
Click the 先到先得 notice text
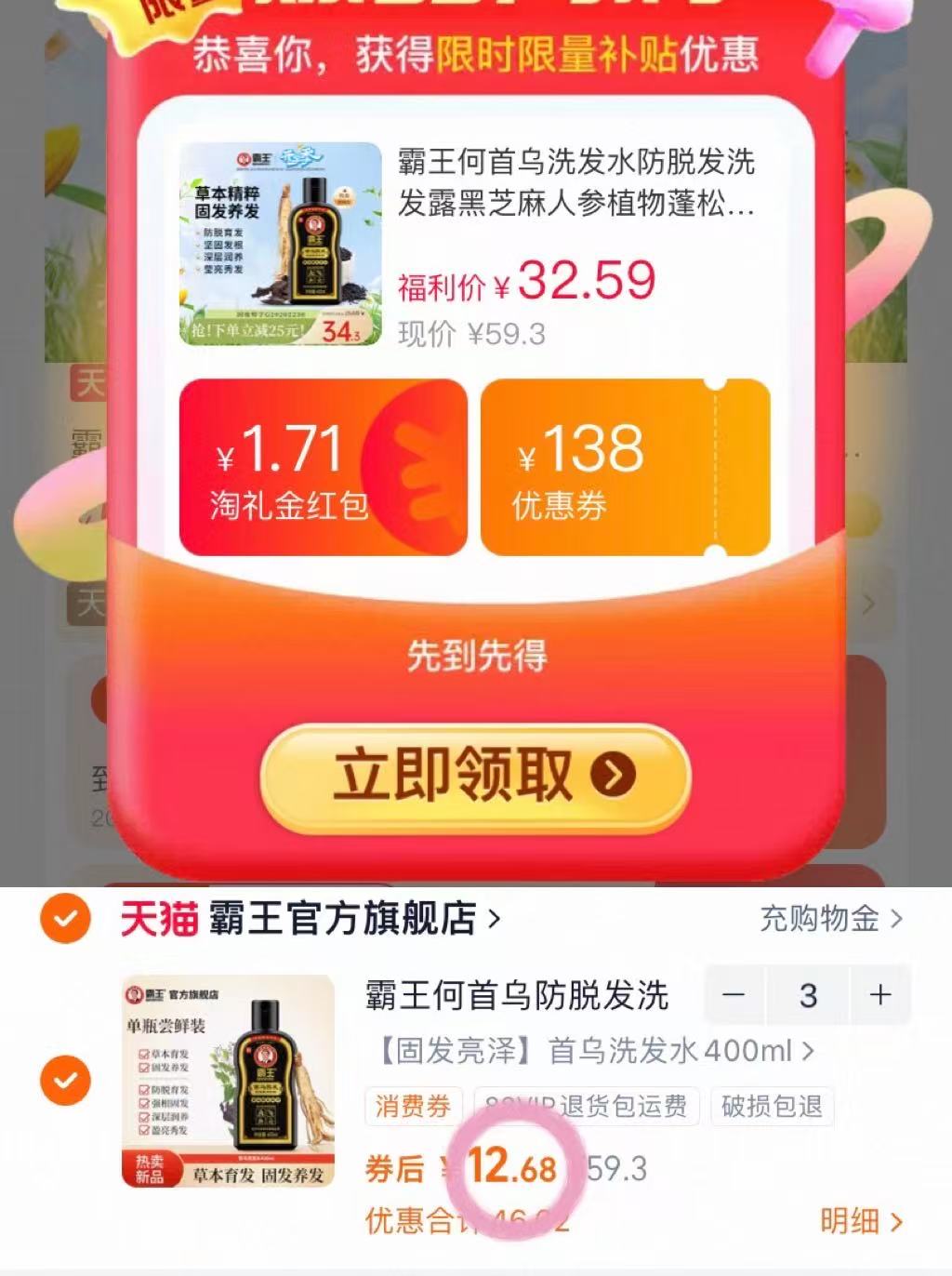pos(475,657)
